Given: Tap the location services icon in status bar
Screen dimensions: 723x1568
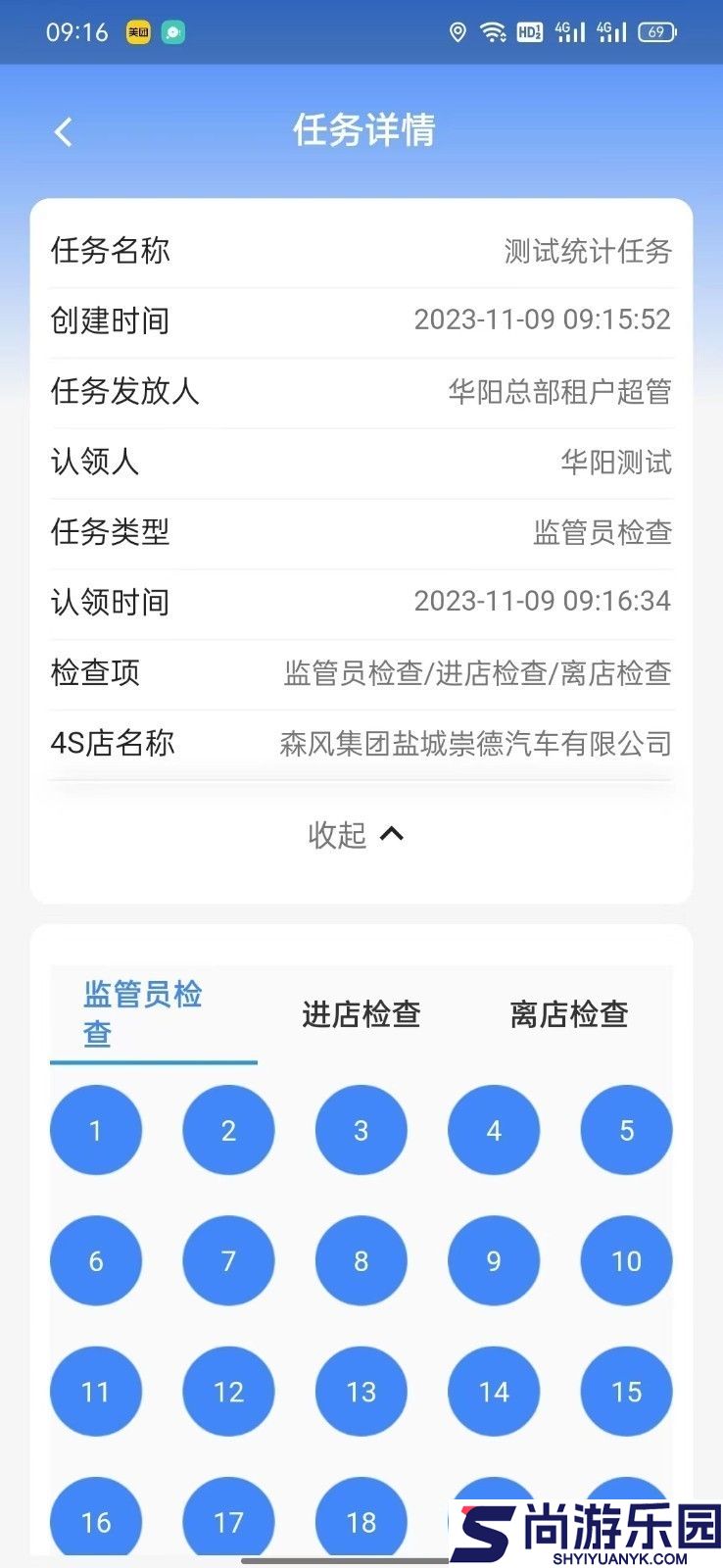Looking at the screenshot, I should tap(457, 30).
